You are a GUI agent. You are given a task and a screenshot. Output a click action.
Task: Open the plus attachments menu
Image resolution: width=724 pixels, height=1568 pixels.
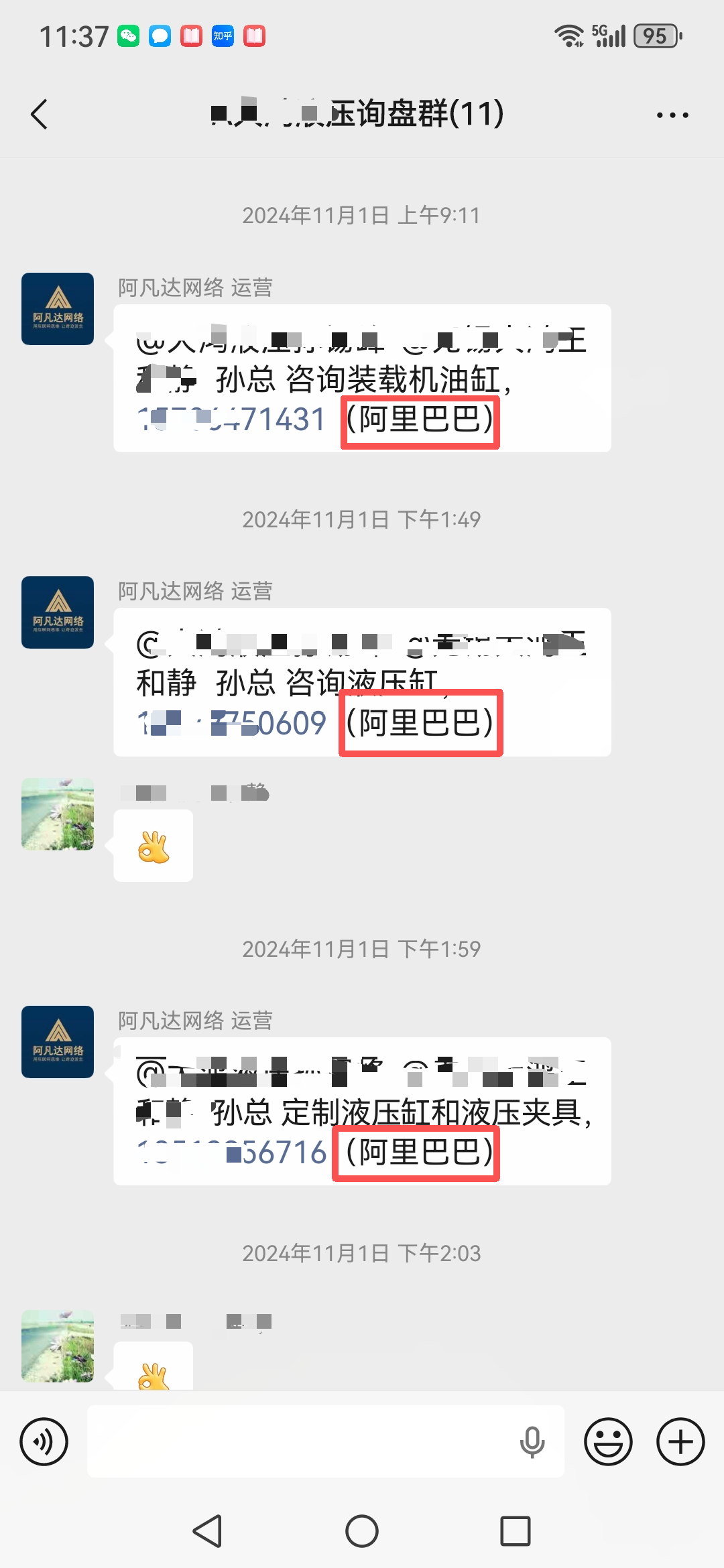pos(680,1441)
